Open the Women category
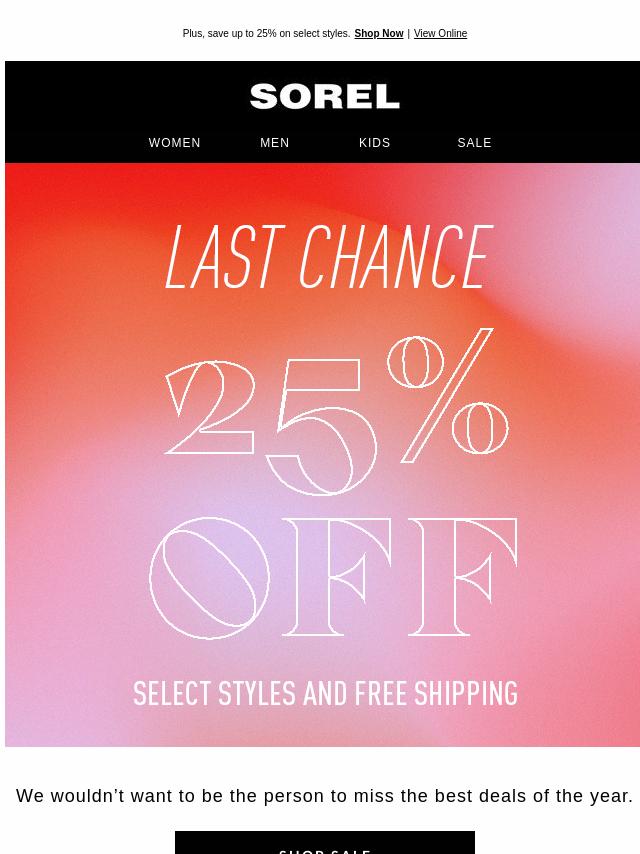 pyautogui.click(x=175, y=143)
